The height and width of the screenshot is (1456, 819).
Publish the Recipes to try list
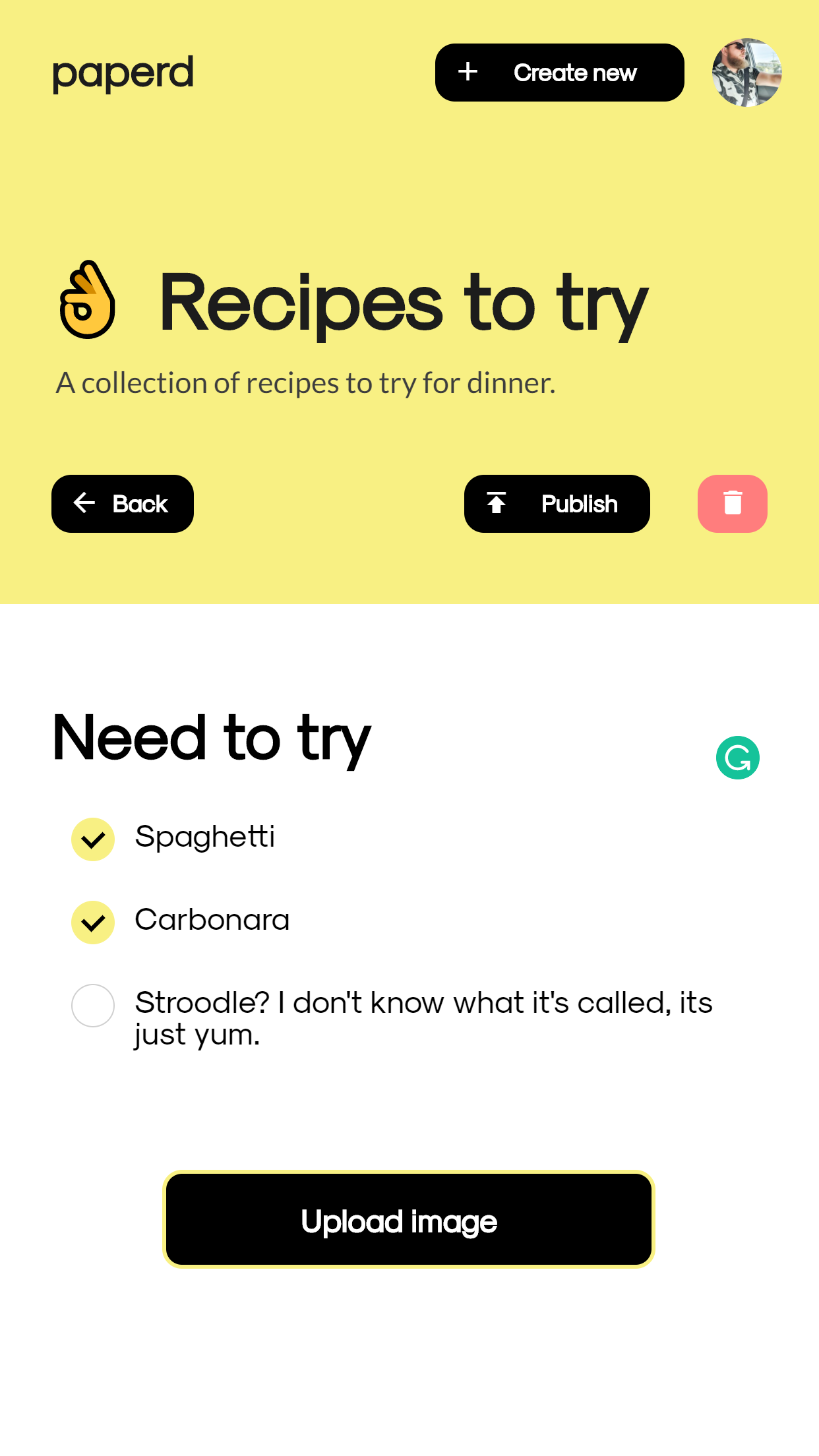(557, 504)
